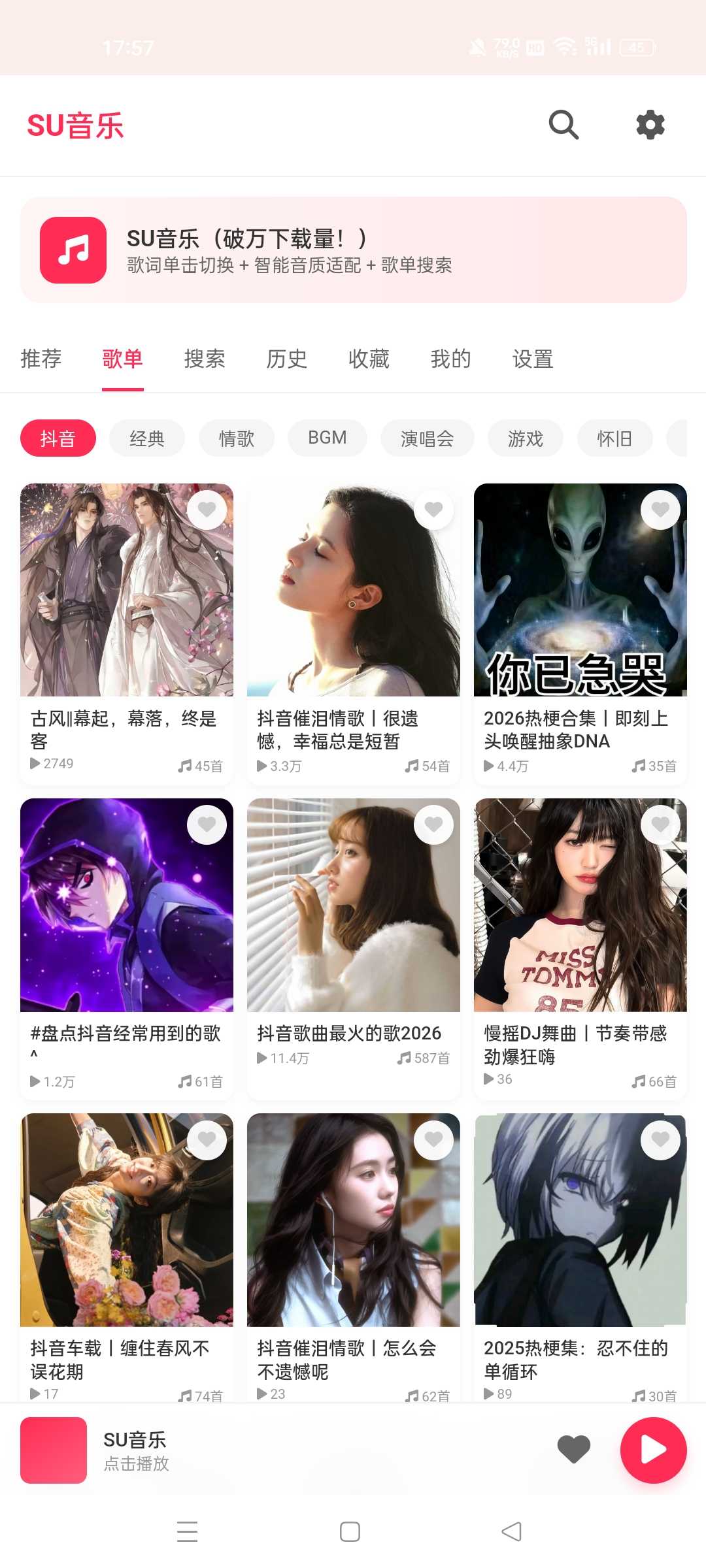
Task: Open the 历史 tab
Action: coord(286,359)
